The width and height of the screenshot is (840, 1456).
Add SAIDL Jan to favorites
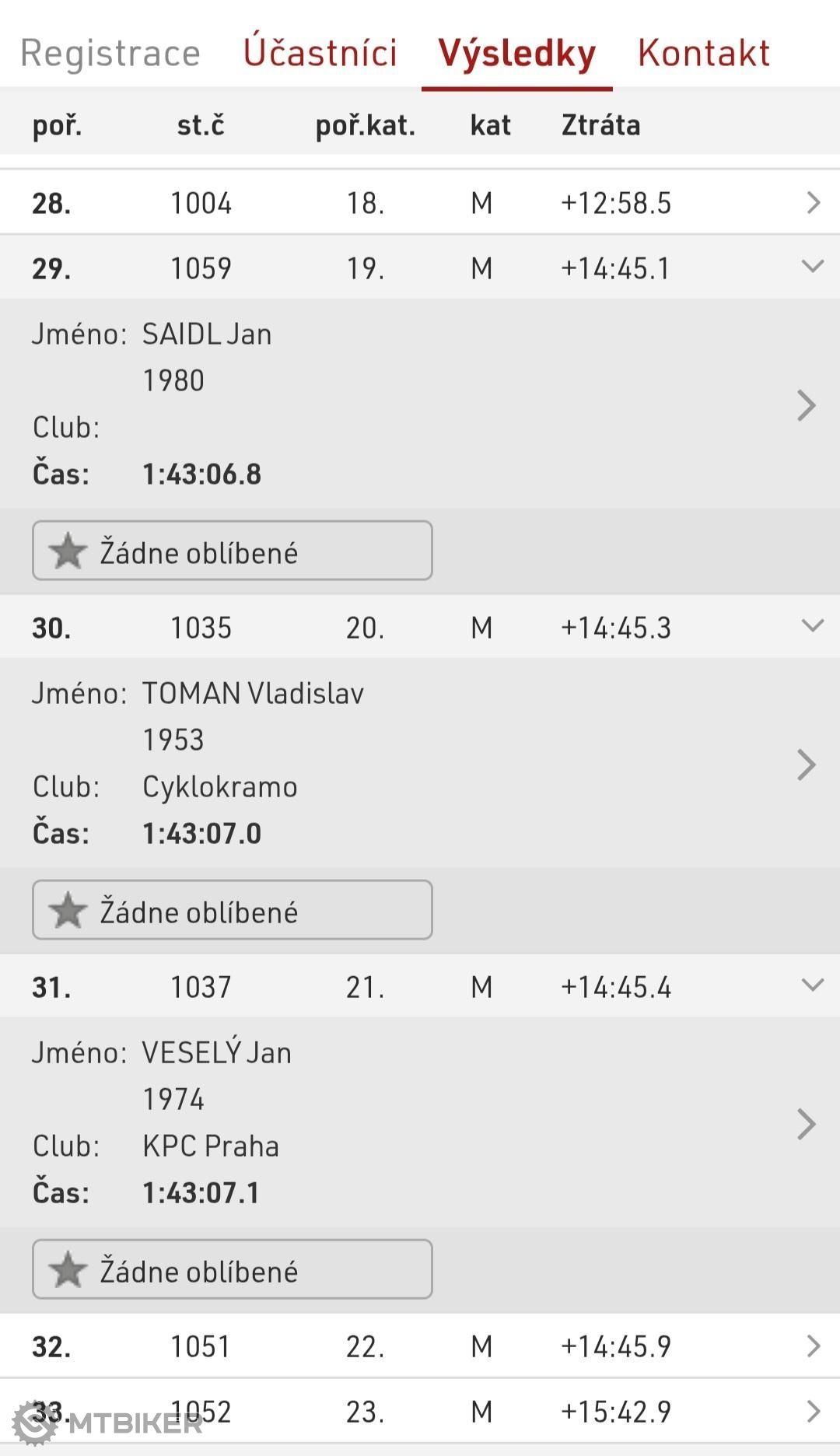[232, 551]
